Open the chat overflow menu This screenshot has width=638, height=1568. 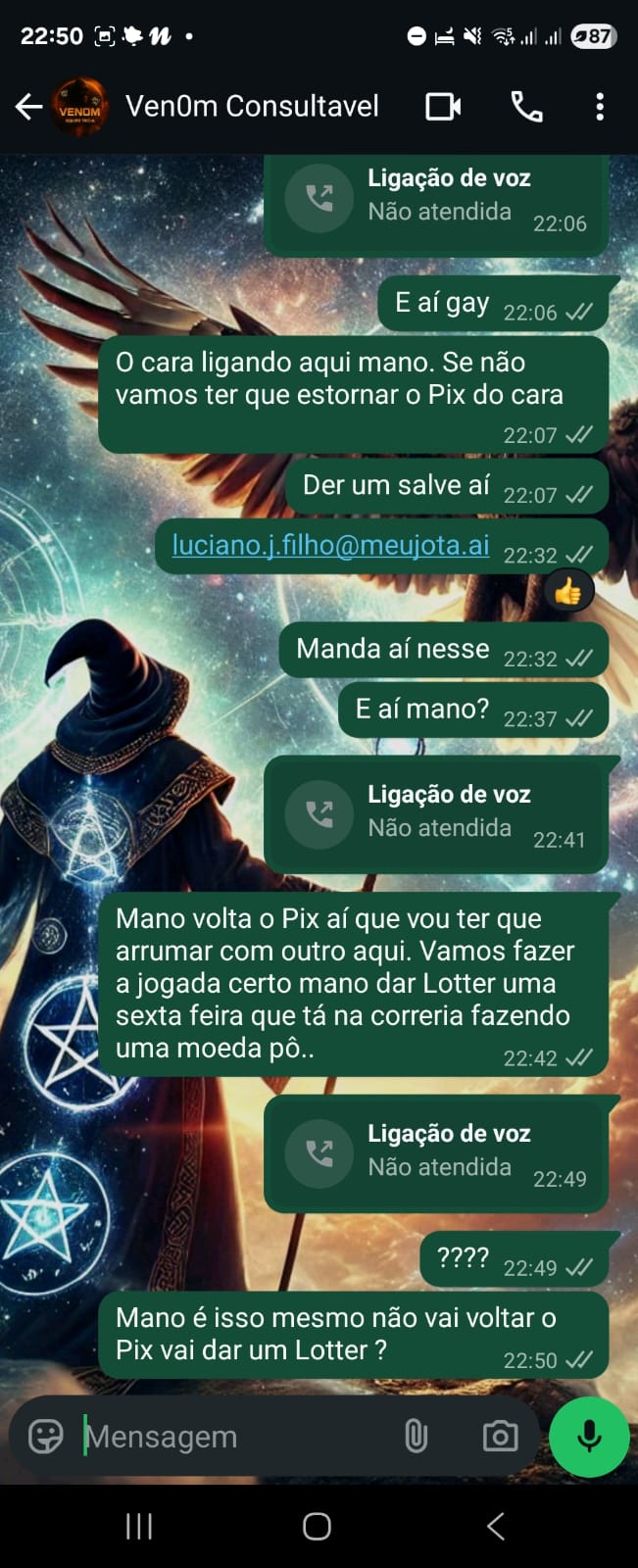pos(599,106)
